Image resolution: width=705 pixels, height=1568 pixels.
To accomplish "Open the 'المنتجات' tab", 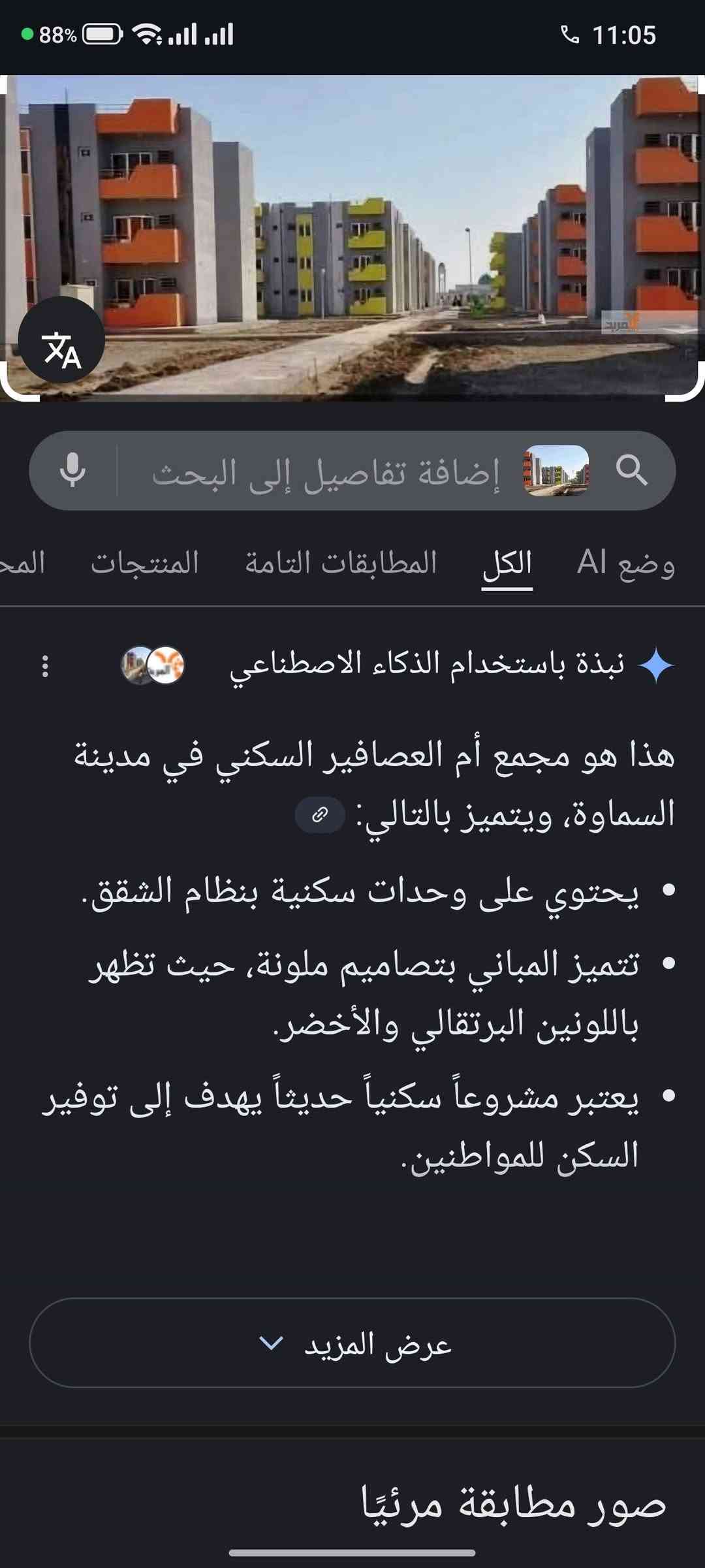I will click(x=145, y=563).
